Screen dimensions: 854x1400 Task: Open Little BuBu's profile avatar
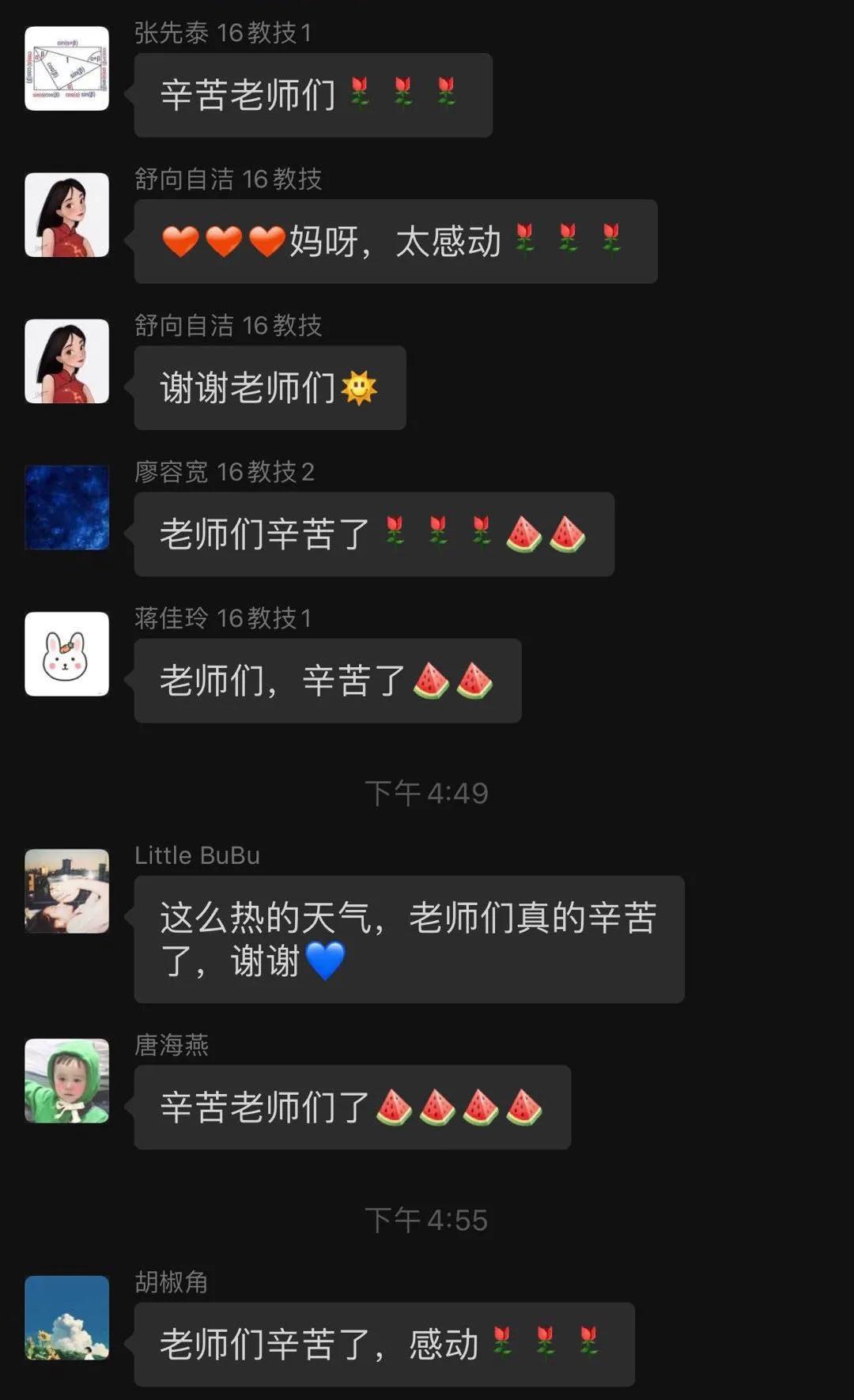(66, 891)
